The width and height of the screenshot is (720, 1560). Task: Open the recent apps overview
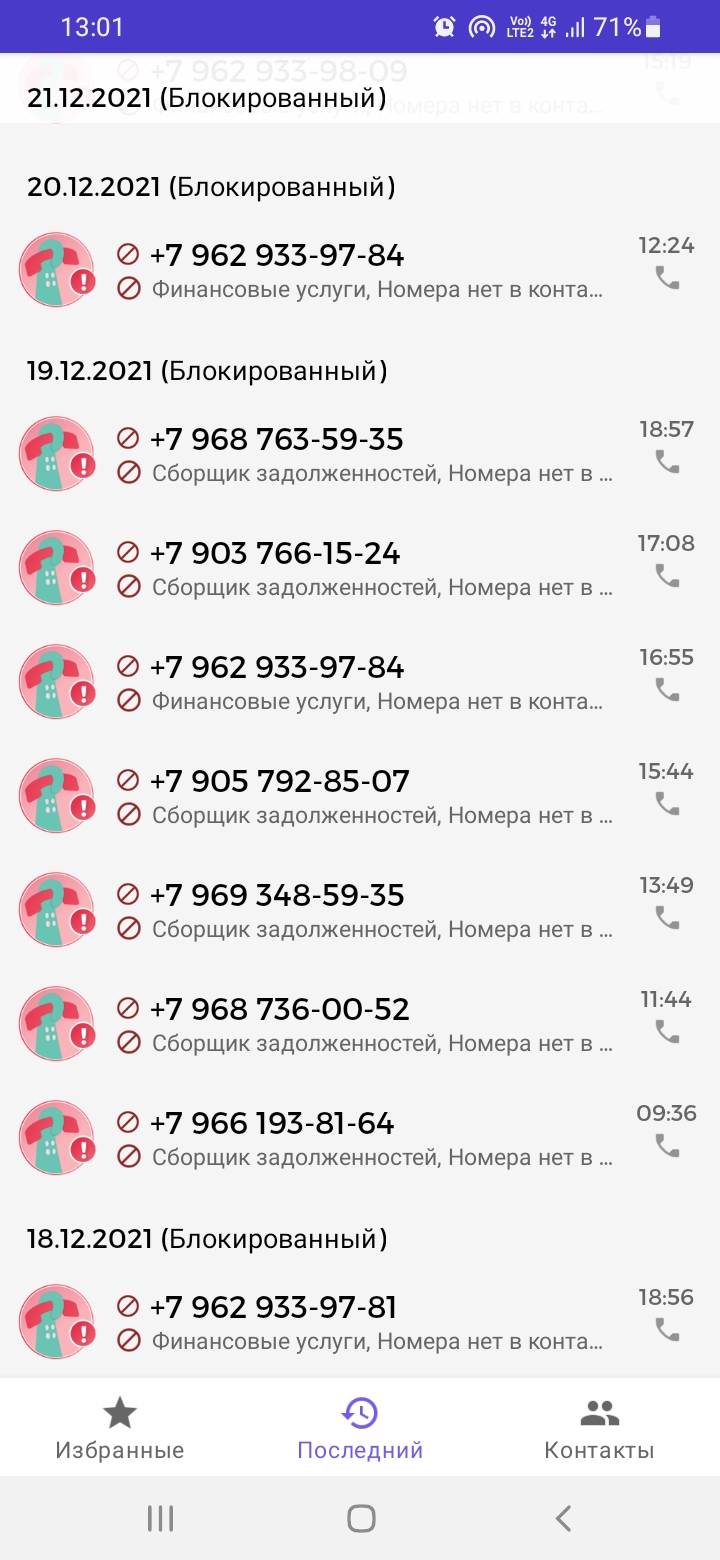(x=160, y=1519)
